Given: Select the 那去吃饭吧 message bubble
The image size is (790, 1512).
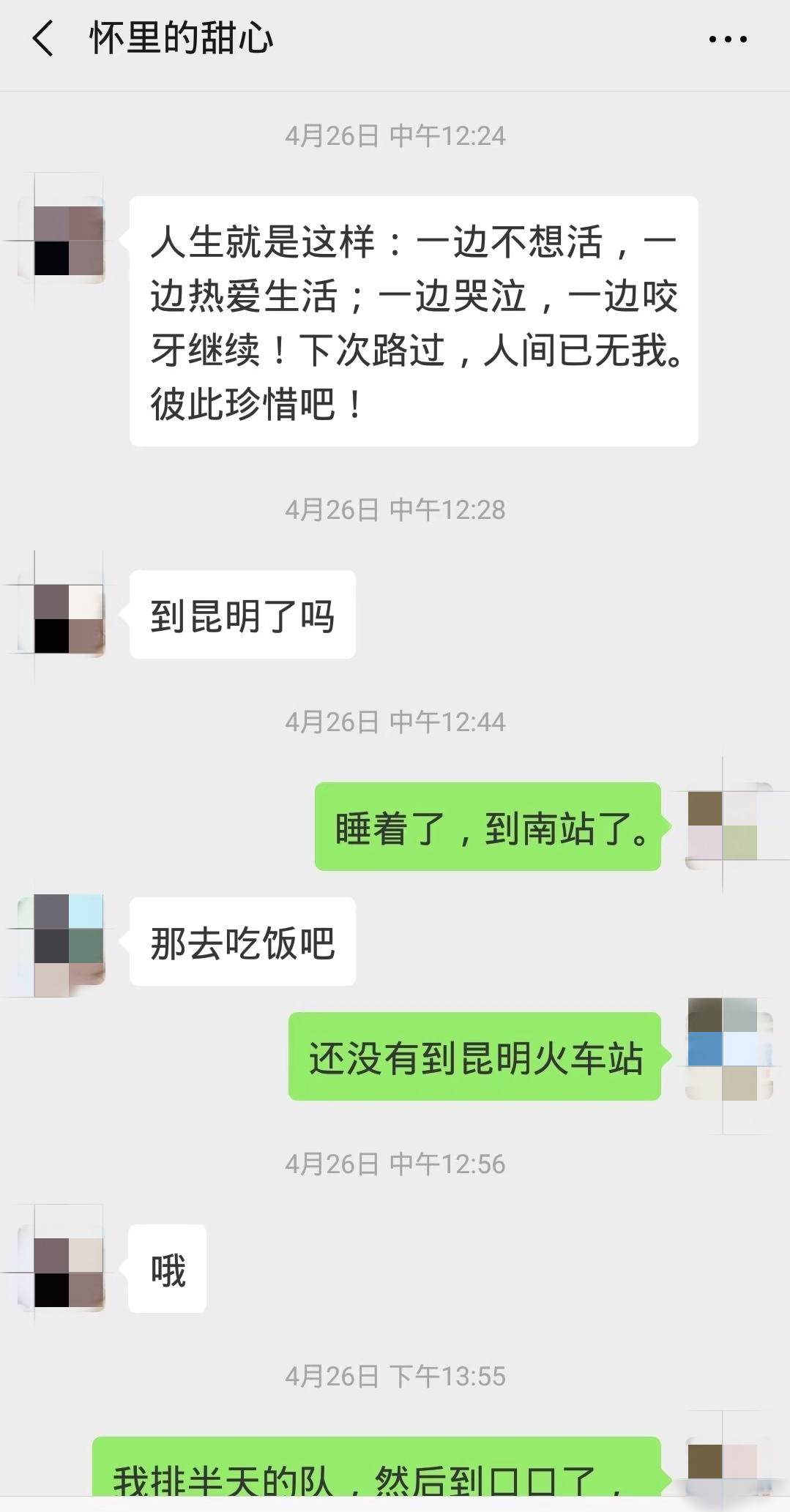Looking at the screenshot, I should pyautogui.click(x=242, y=943).
